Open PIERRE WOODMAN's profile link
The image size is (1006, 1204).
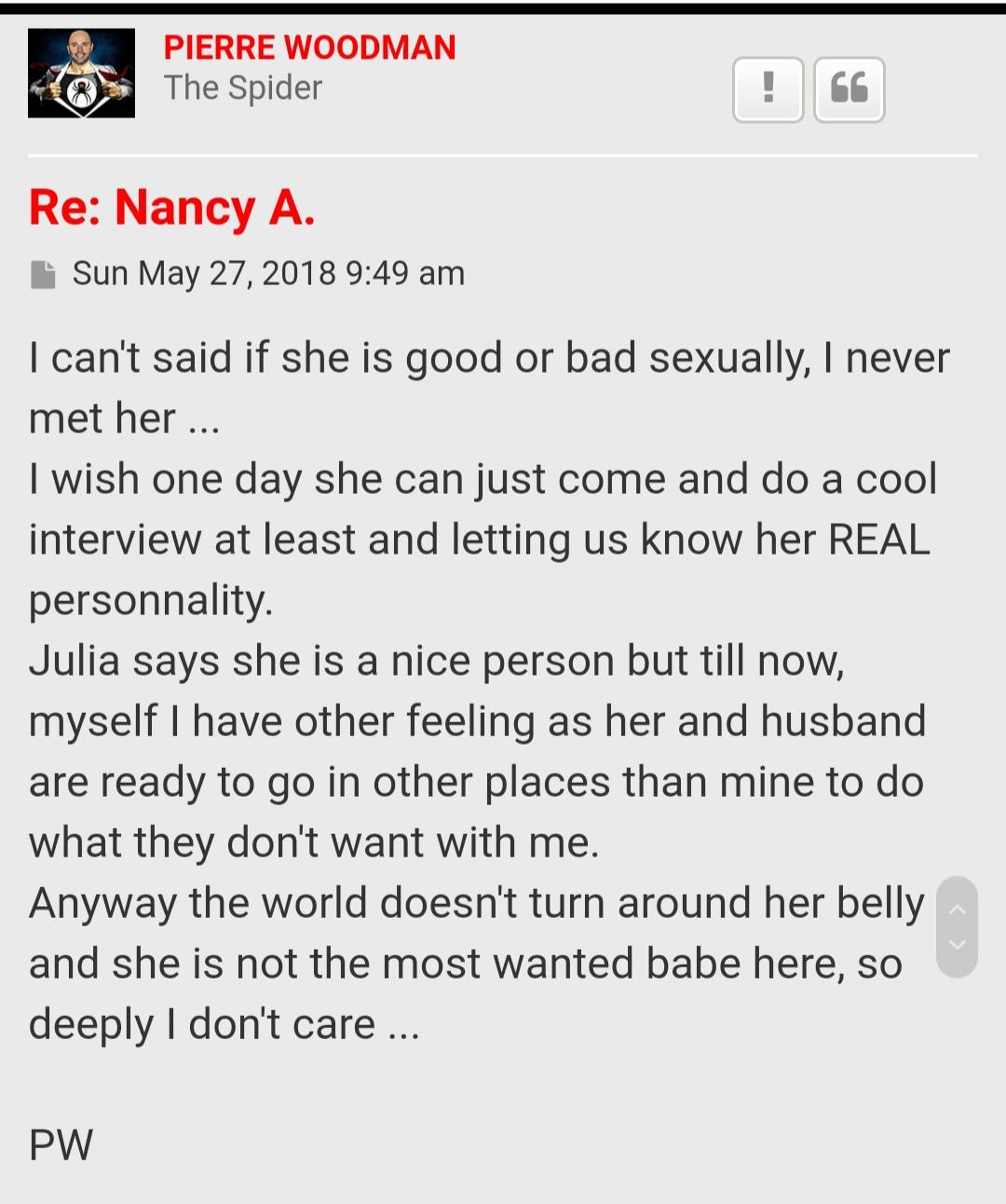click(309, 48)
